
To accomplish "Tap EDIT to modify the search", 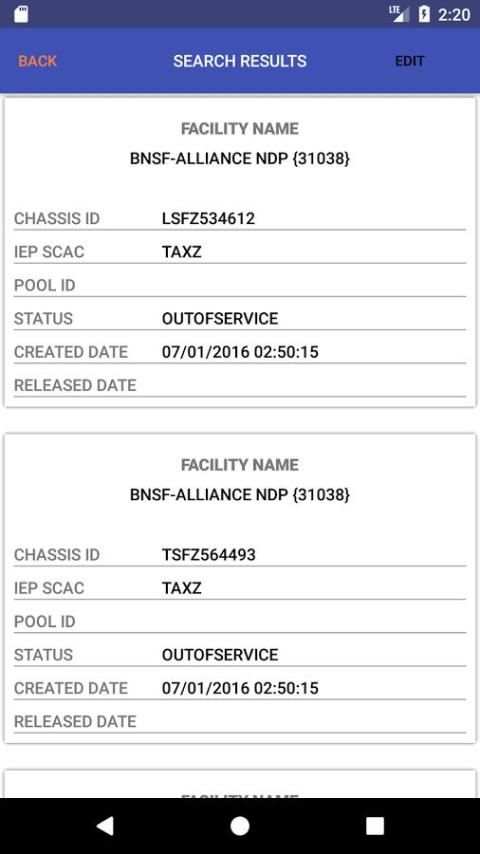I will [409, 61].
